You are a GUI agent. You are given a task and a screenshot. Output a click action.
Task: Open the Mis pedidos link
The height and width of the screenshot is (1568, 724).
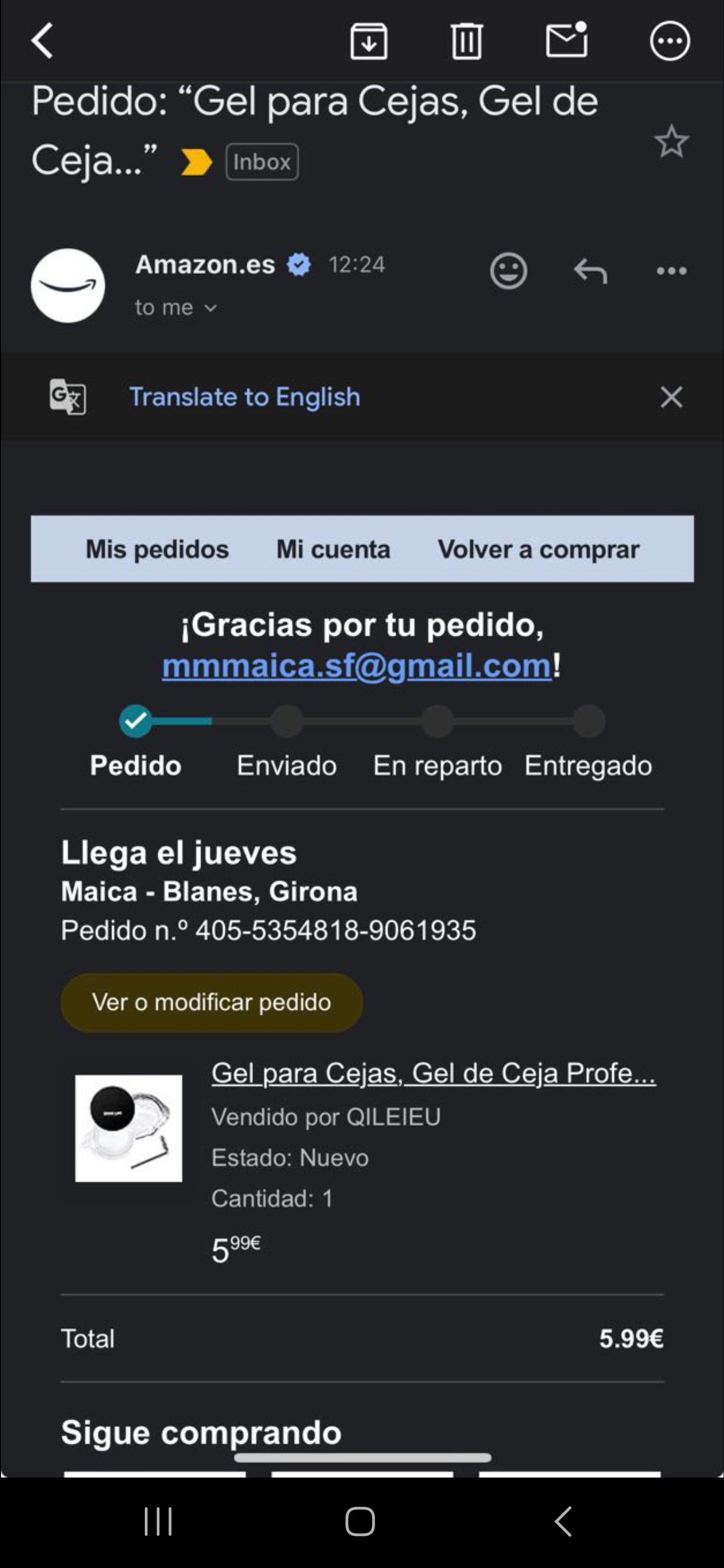coord(157,549)
